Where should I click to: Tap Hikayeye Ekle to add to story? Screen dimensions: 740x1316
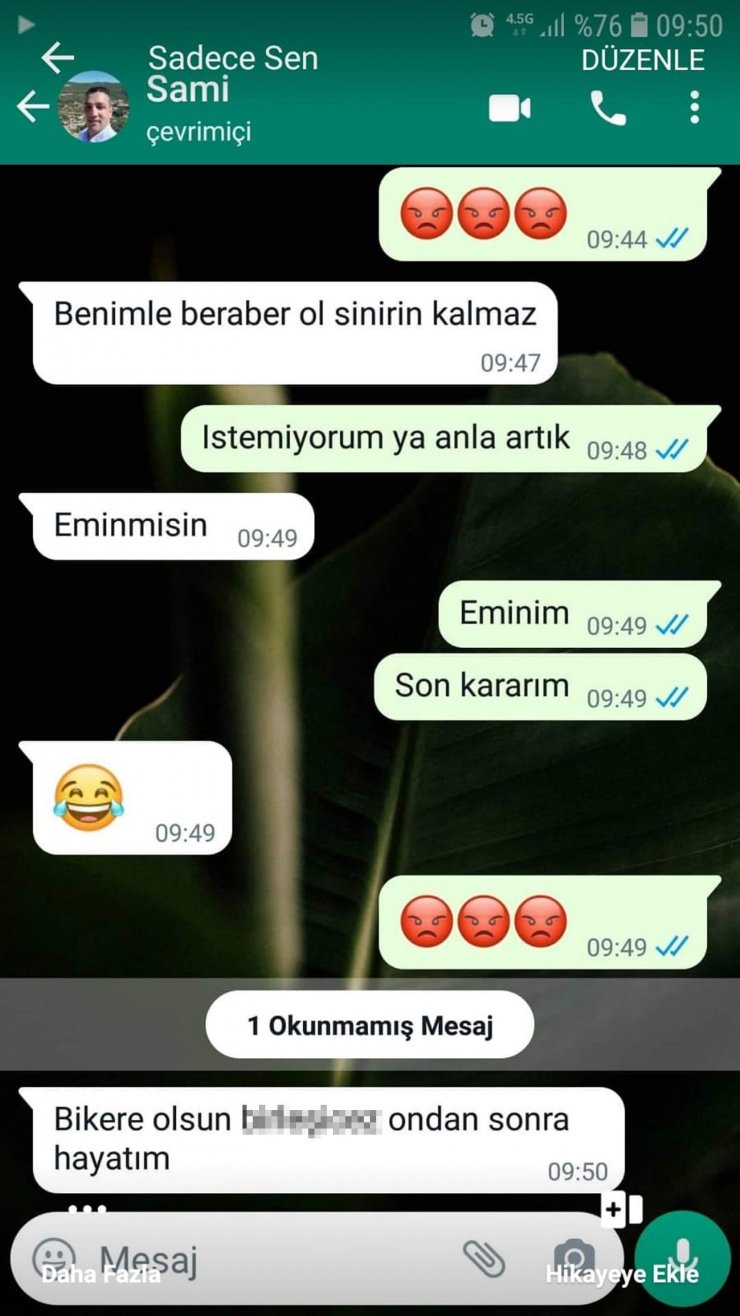(622, 1274)
